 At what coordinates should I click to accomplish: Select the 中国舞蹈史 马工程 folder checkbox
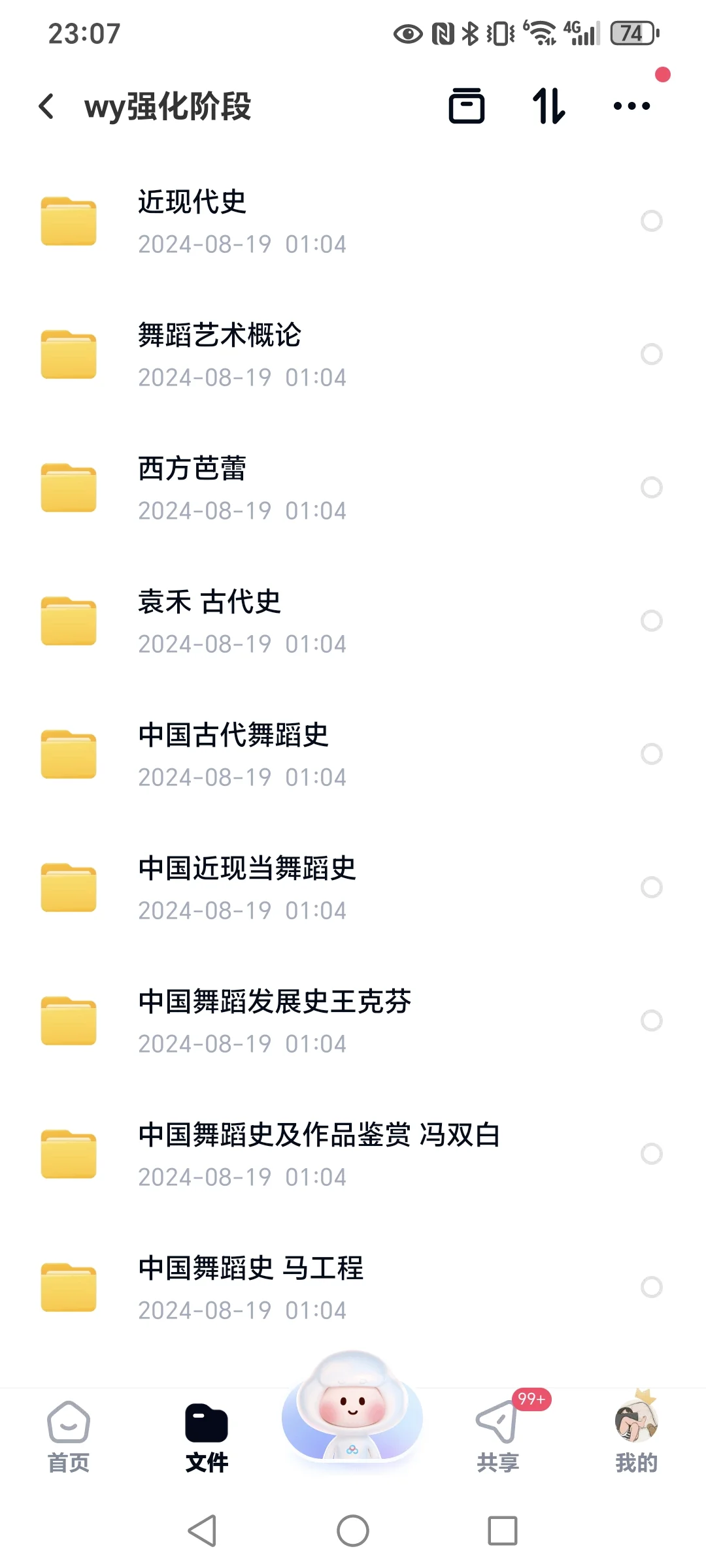pos(651,1287)
